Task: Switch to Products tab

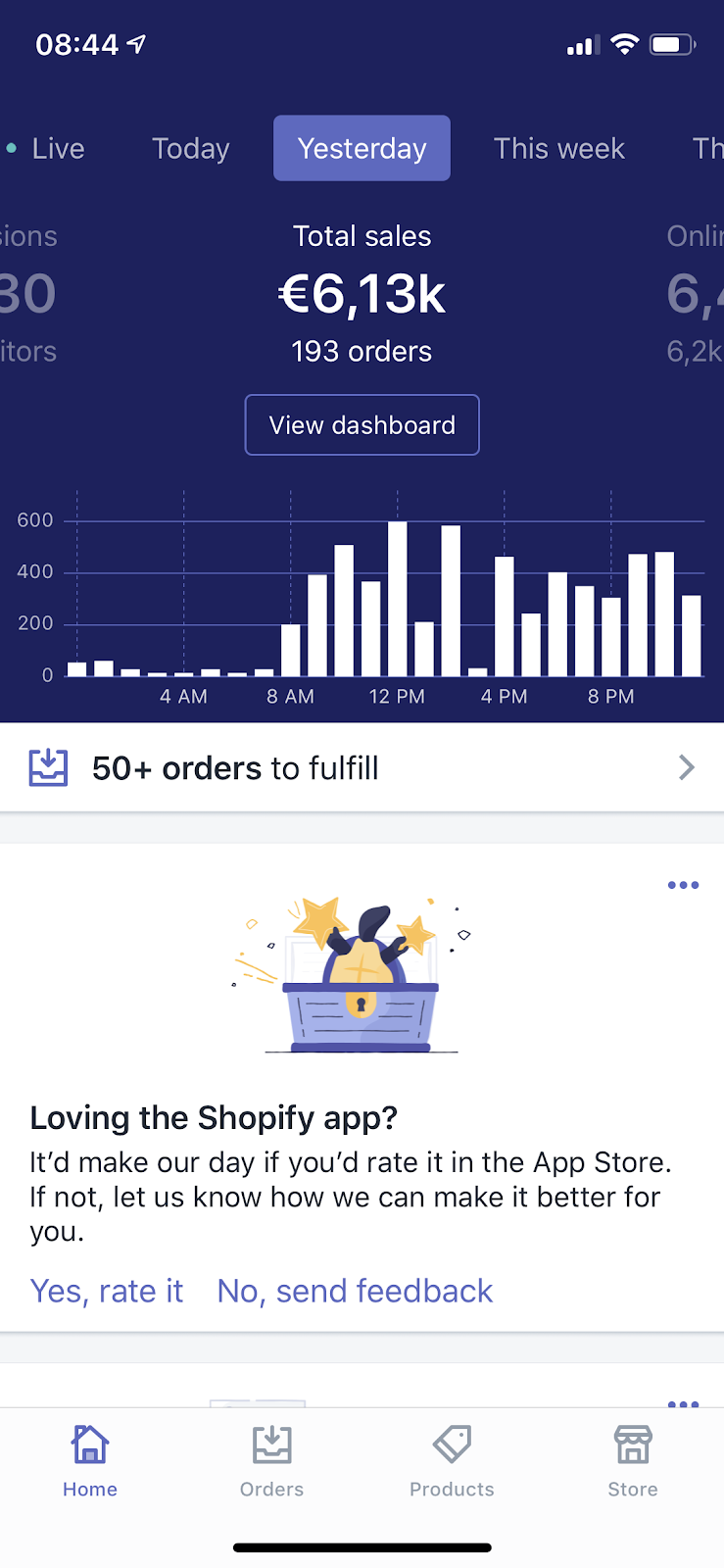Action: [452, 1461]
